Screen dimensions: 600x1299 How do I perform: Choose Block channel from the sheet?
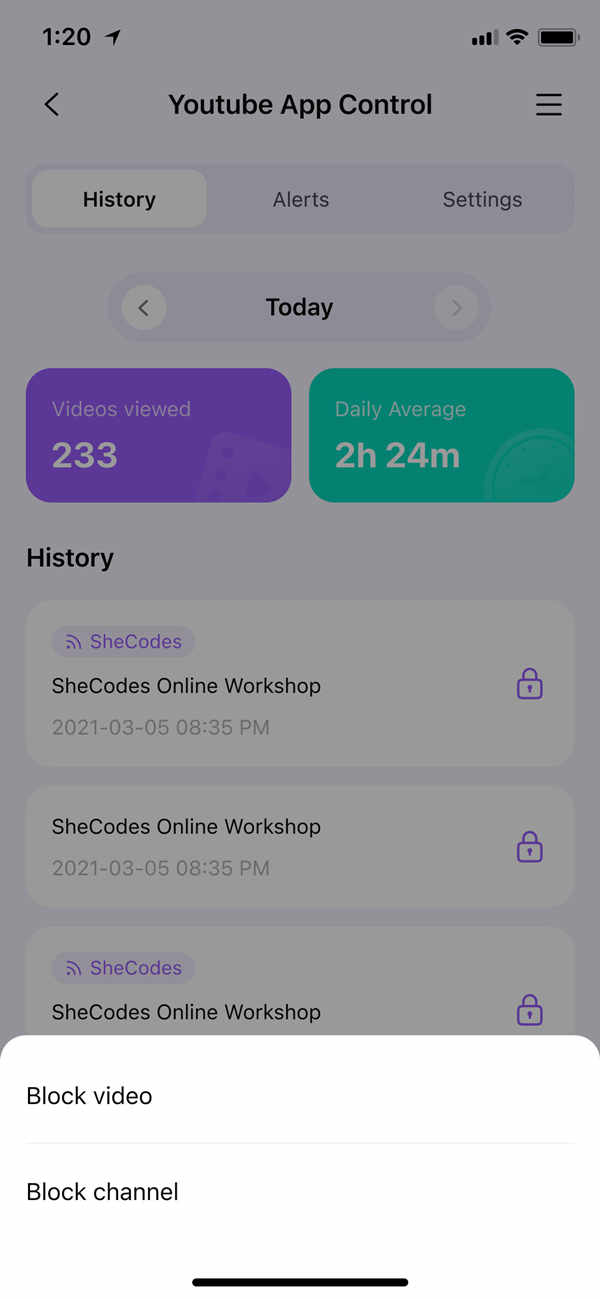[103, 1192]
